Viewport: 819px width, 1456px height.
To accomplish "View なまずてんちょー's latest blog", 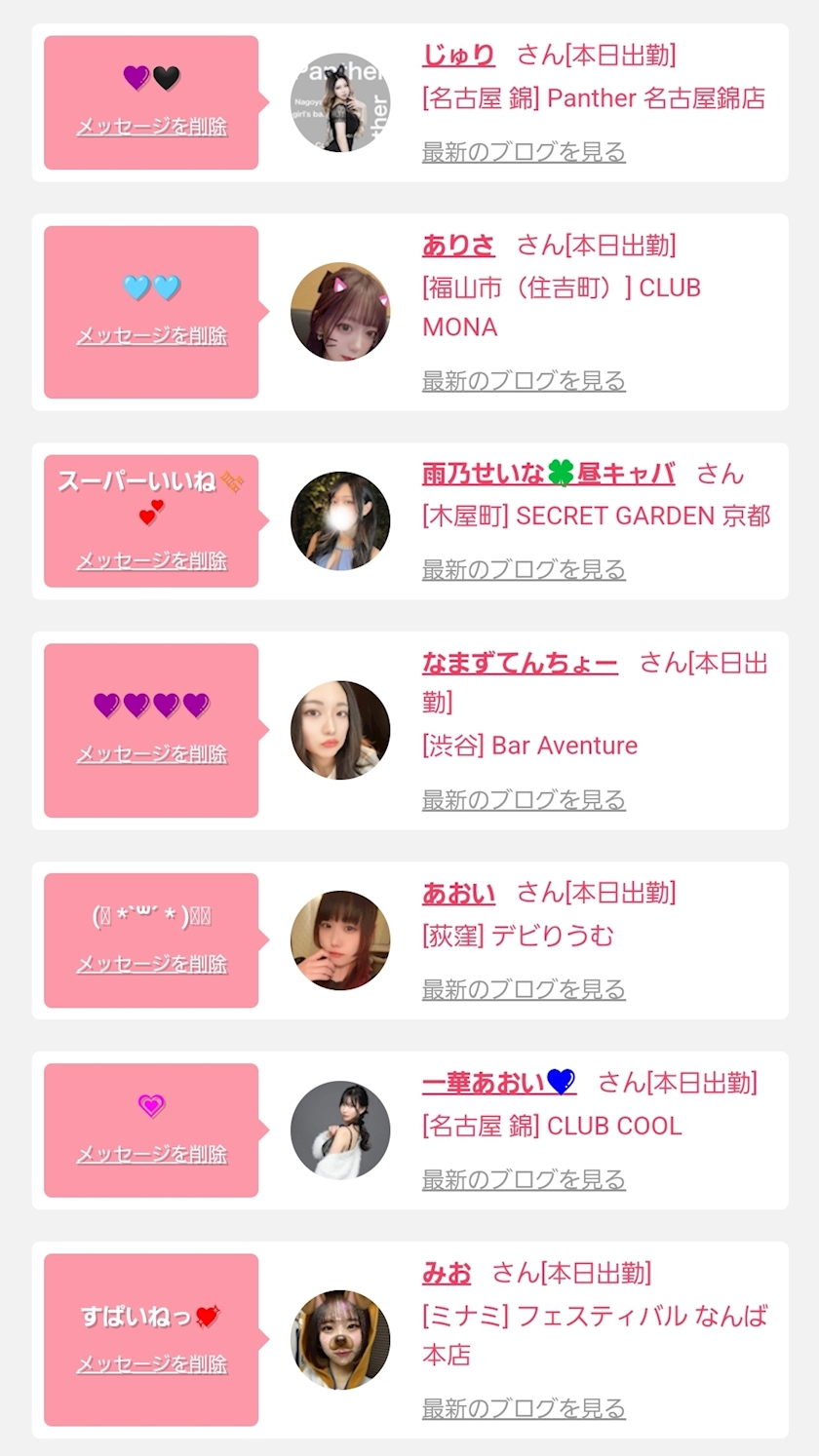I will 524,800.
